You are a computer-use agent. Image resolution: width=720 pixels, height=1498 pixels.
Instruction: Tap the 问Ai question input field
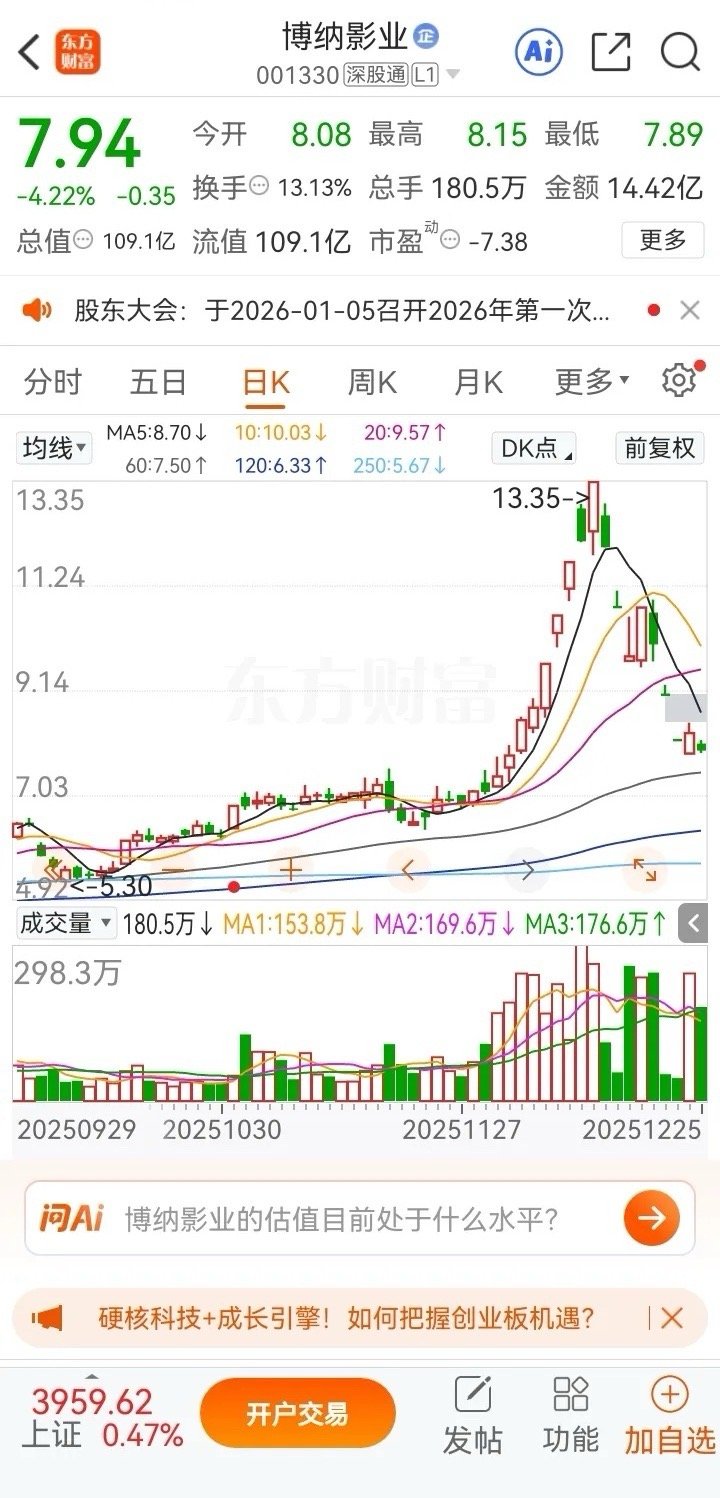(330, 1218)
